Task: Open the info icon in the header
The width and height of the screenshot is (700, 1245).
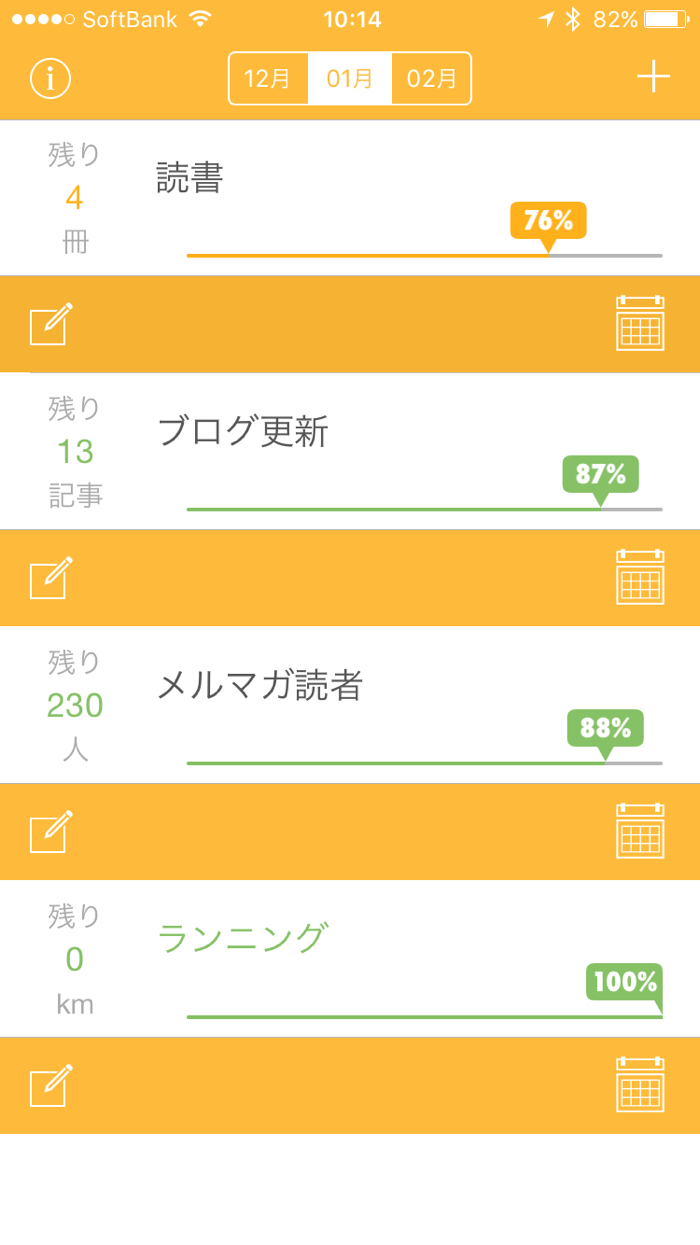Action: click(50, 78)
